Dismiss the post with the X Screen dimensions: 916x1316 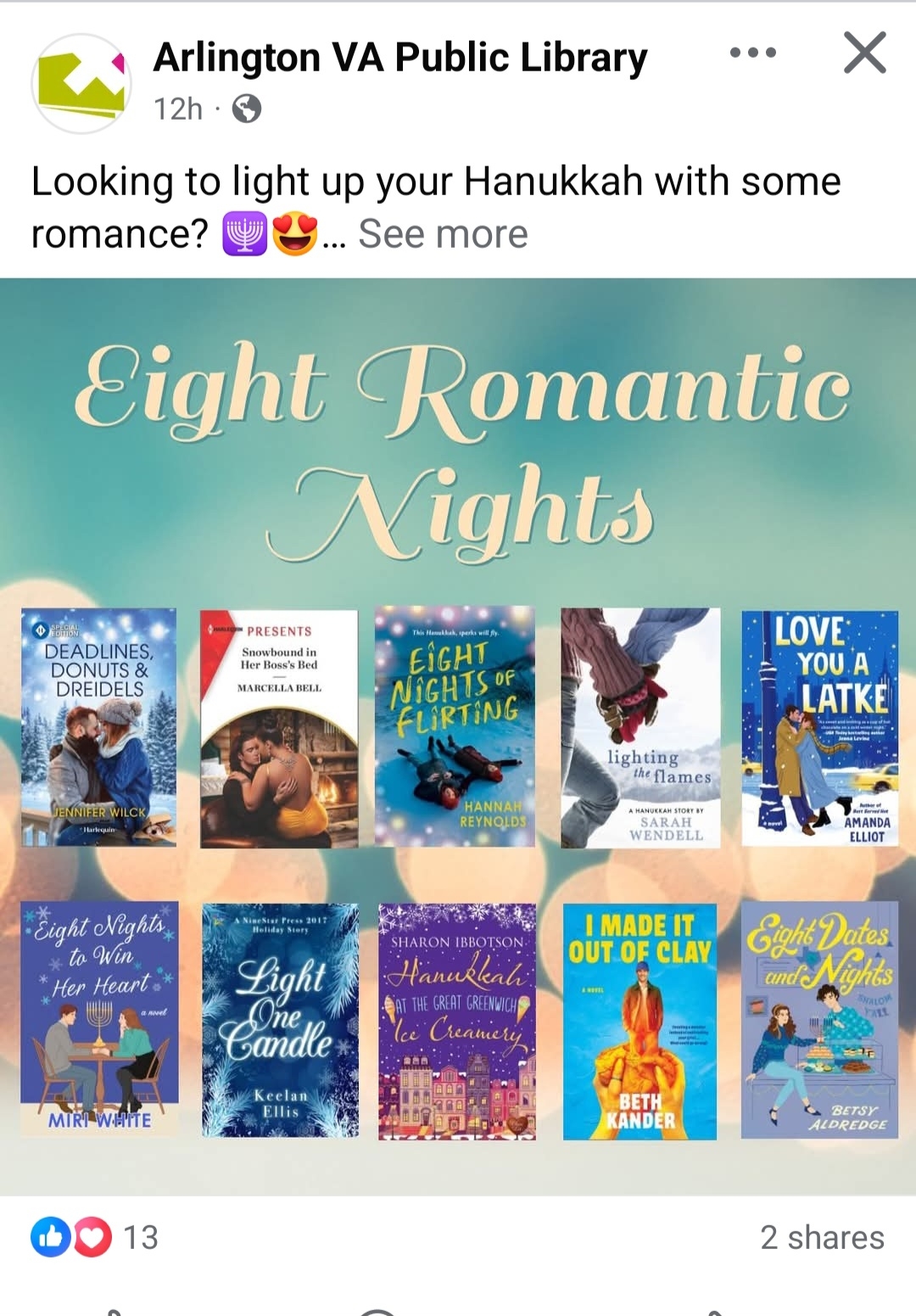864,53
